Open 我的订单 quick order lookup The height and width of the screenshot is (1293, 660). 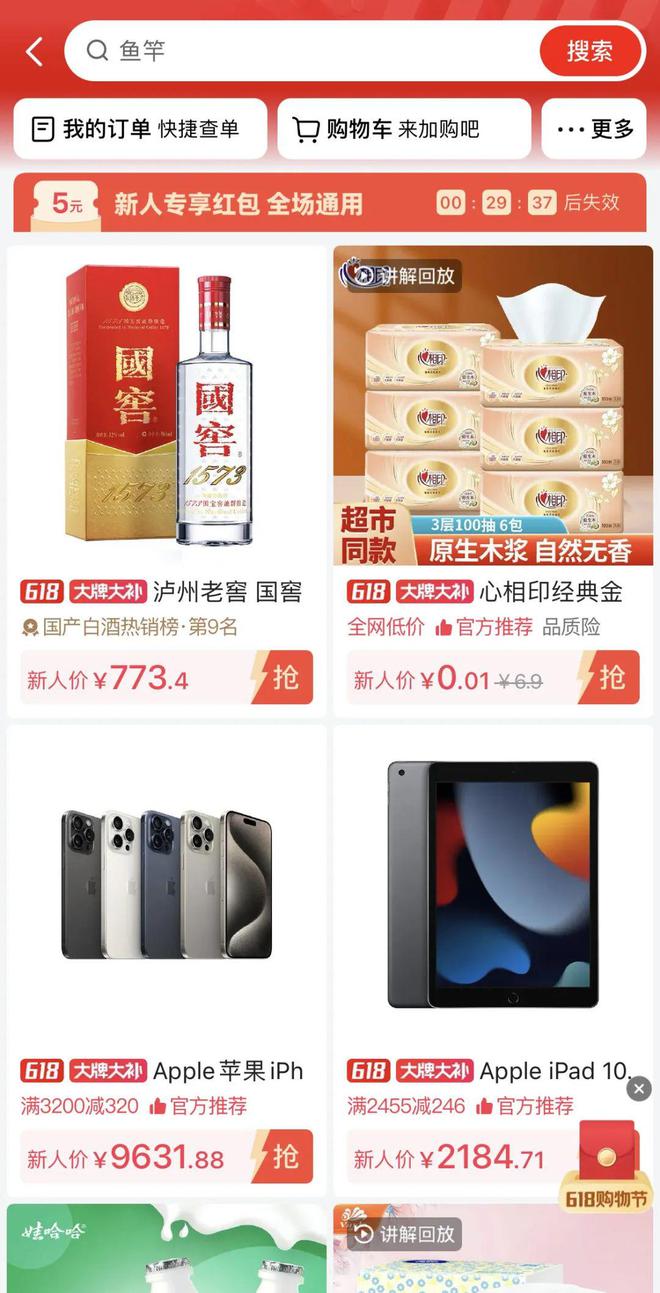tap(140, 129)
